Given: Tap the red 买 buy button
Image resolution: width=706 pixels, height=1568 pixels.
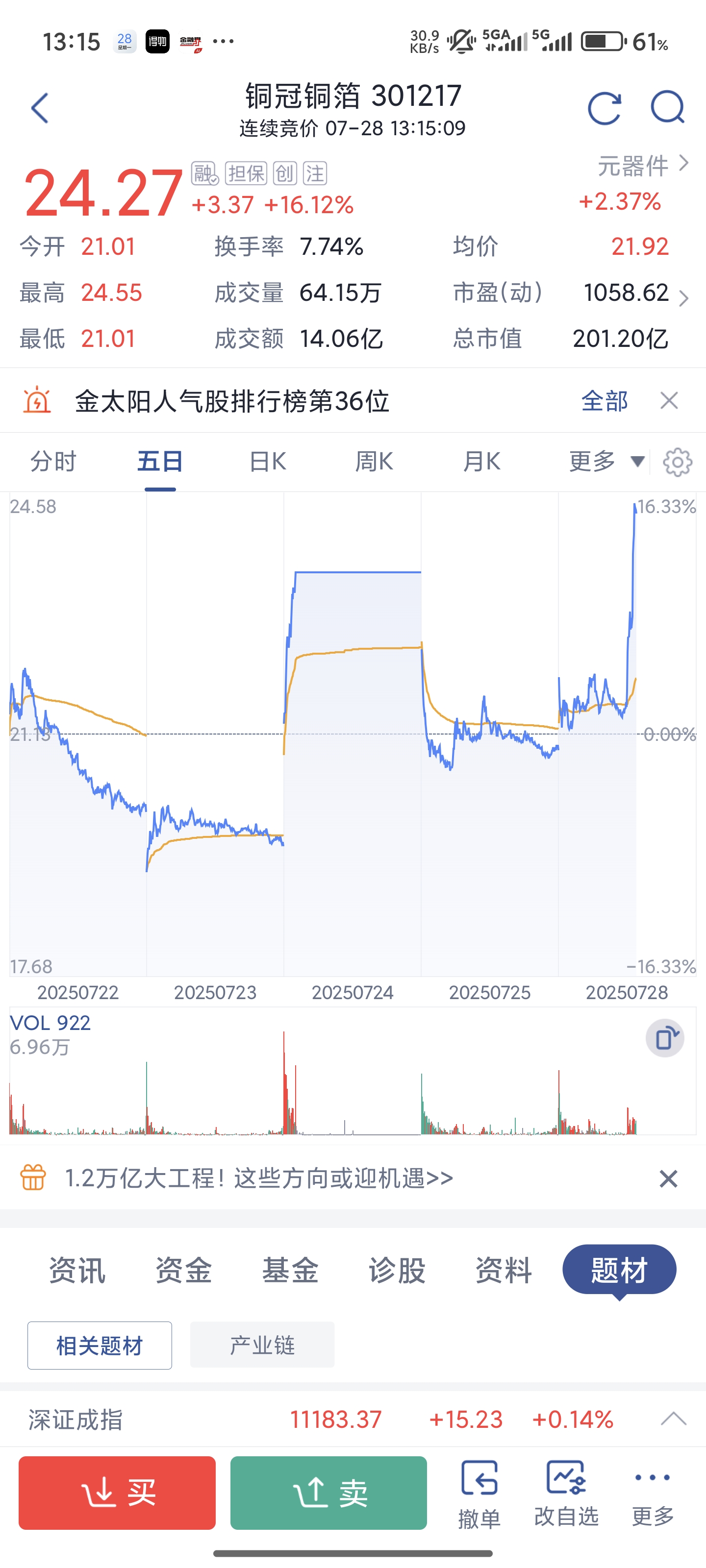Looking at the screenshot, I should 117,1493.
